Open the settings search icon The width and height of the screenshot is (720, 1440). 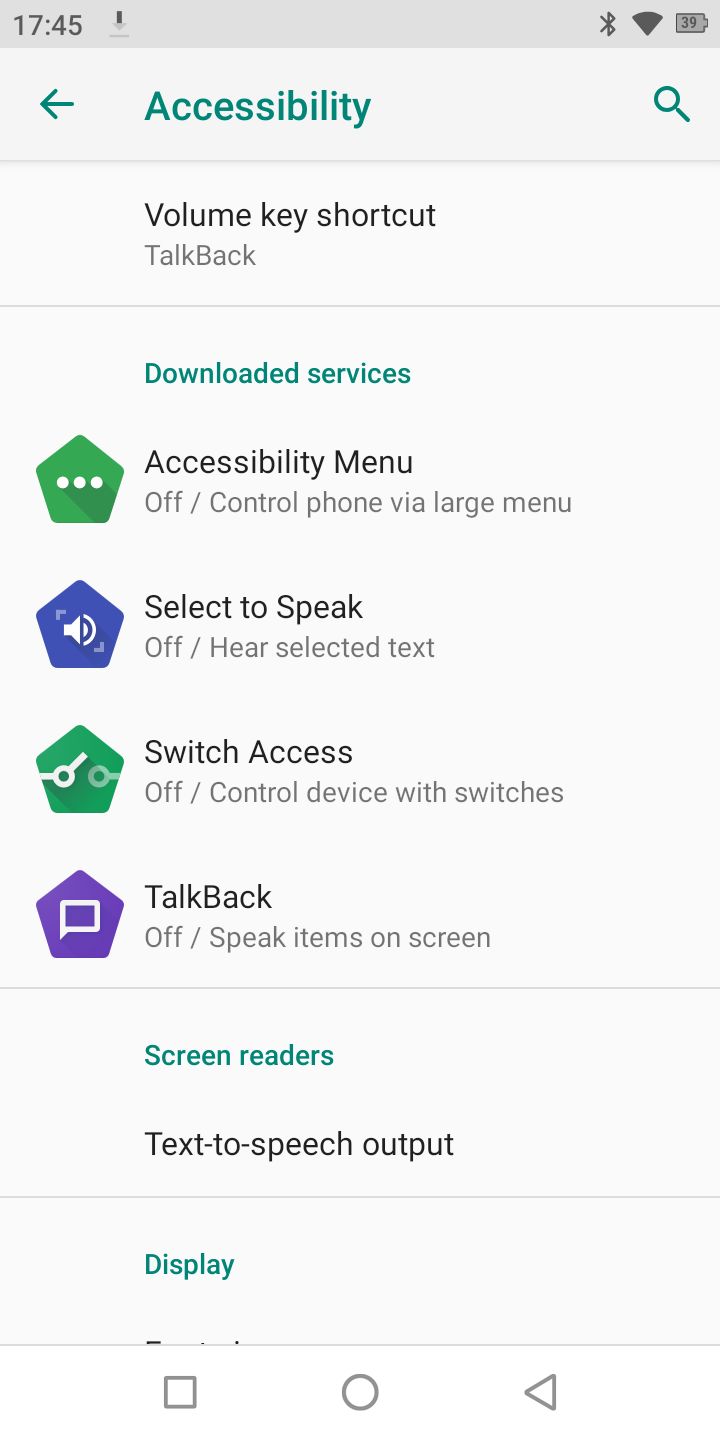point(671,104)
